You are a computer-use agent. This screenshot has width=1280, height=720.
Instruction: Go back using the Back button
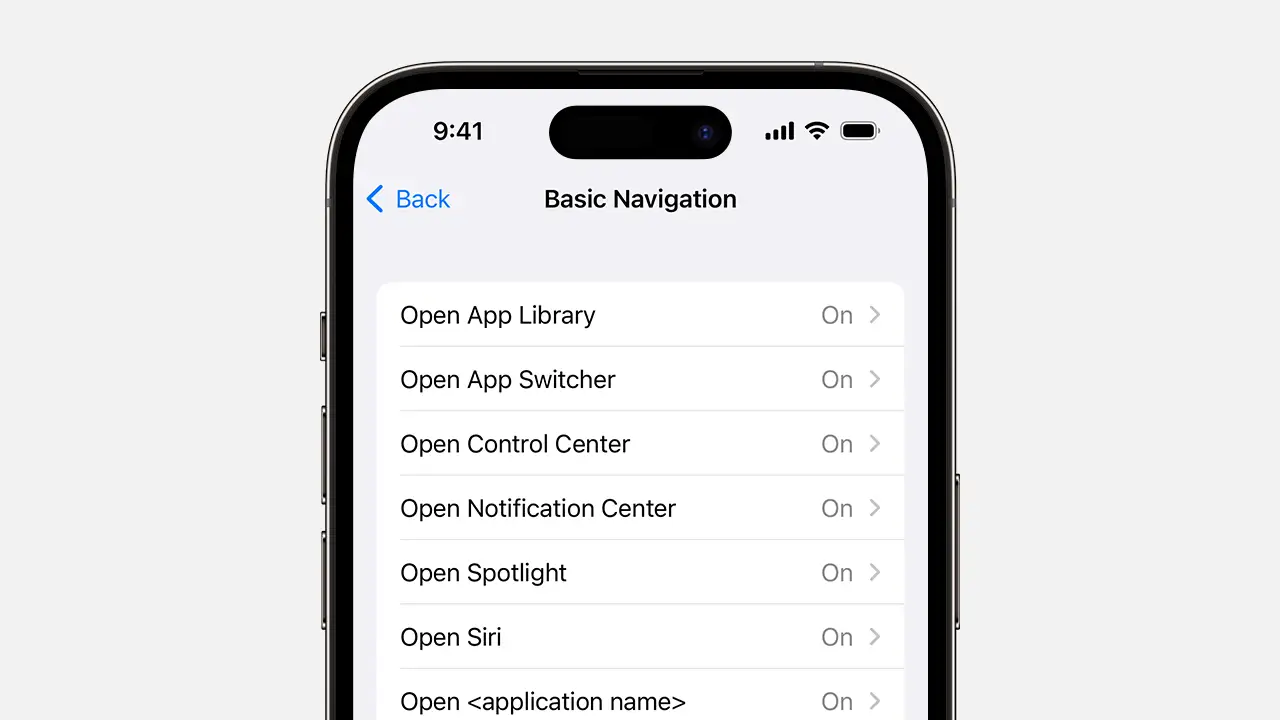coord(409,199)
